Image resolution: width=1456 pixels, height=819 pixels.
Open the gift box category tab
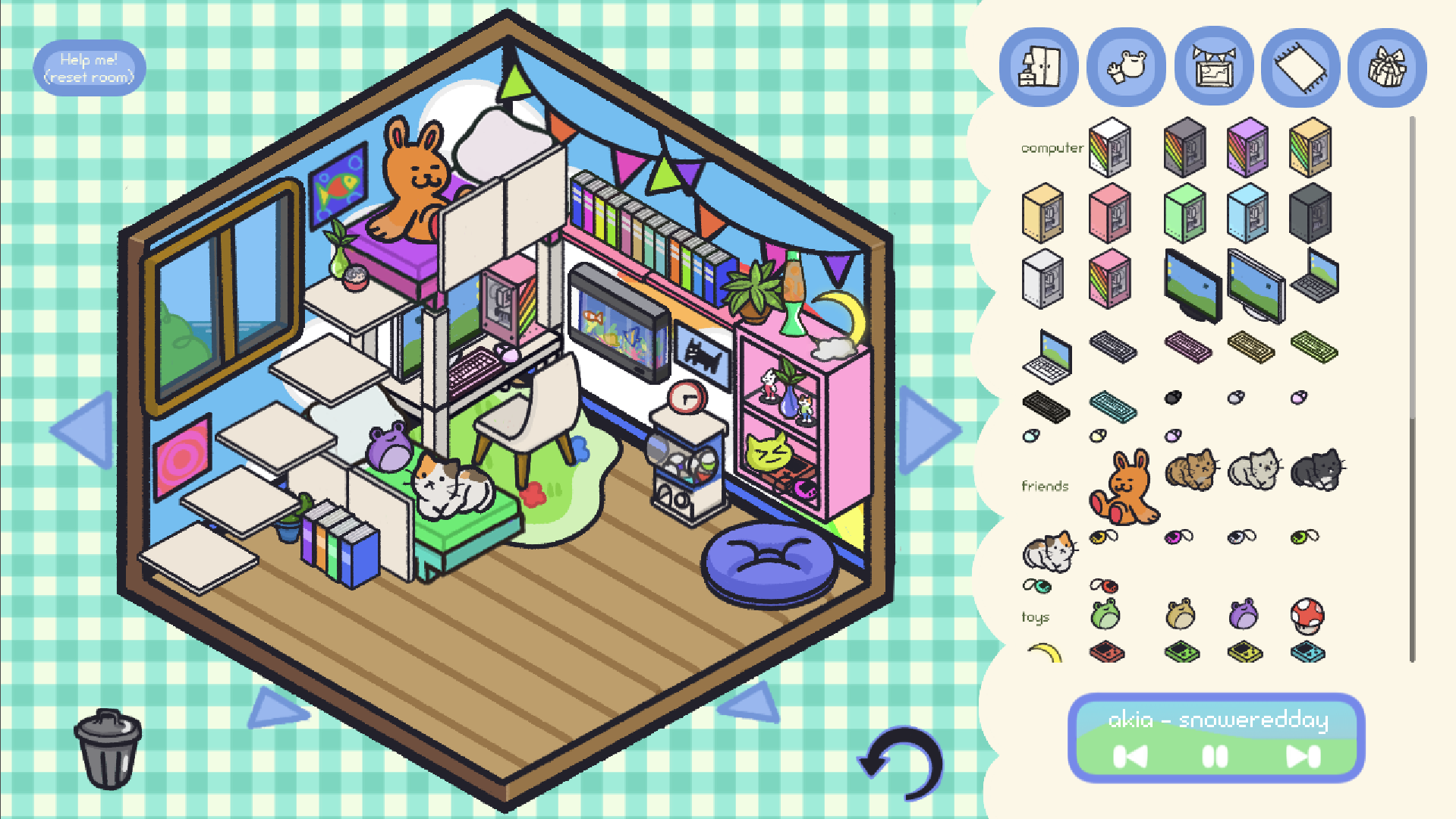(1387, 68)
